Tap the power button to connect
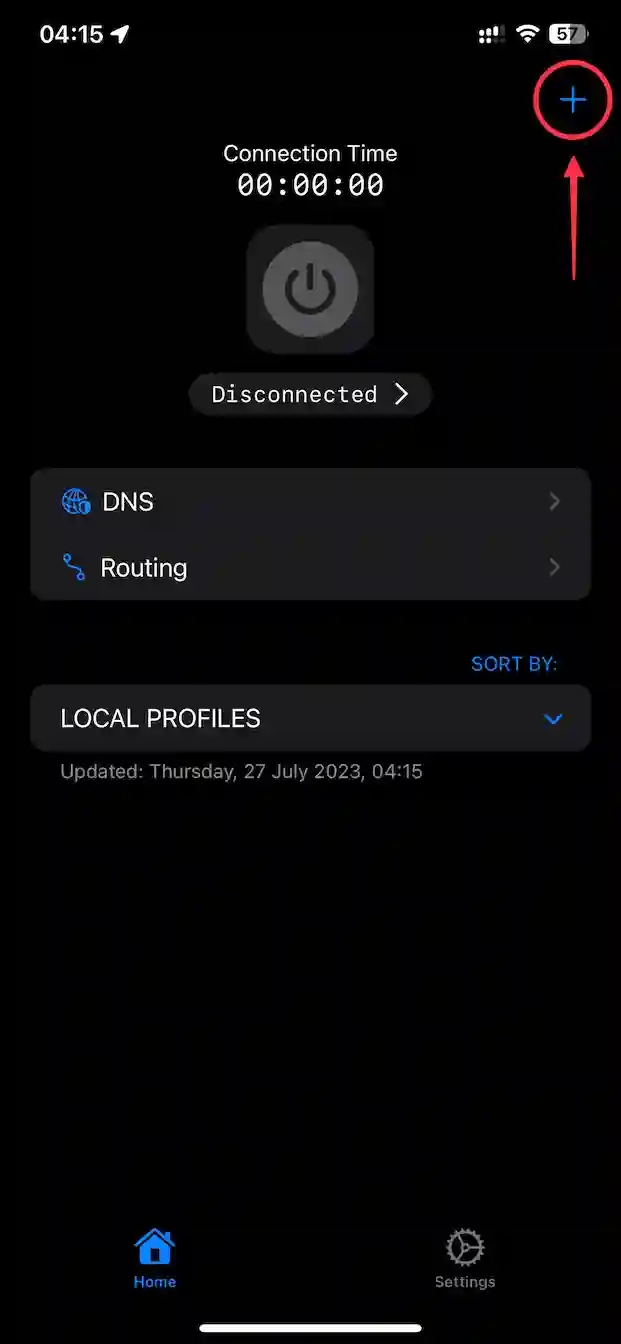Viewport: 621px width, 1344px height. pos(310,290)
